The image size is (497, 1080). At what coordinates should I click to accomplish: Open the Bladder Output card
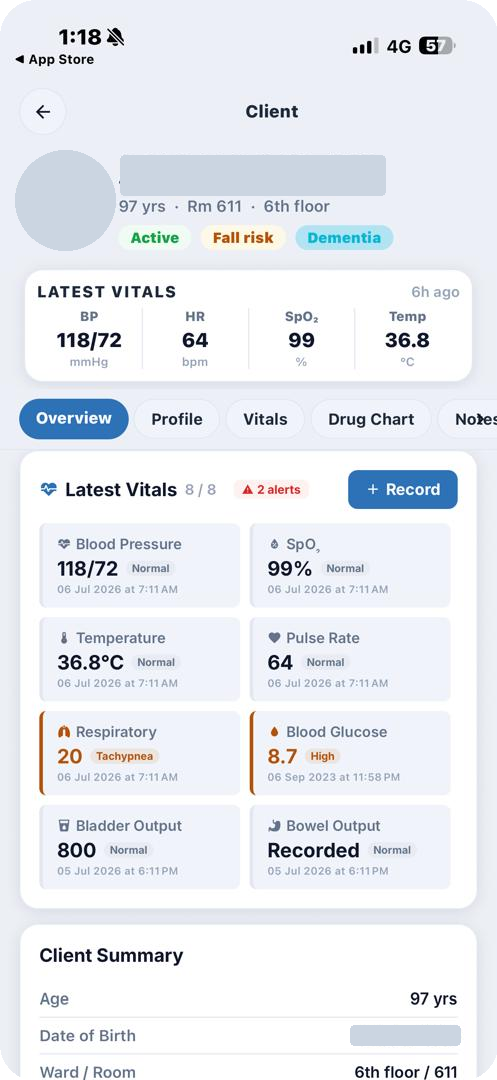coord(140,847)
